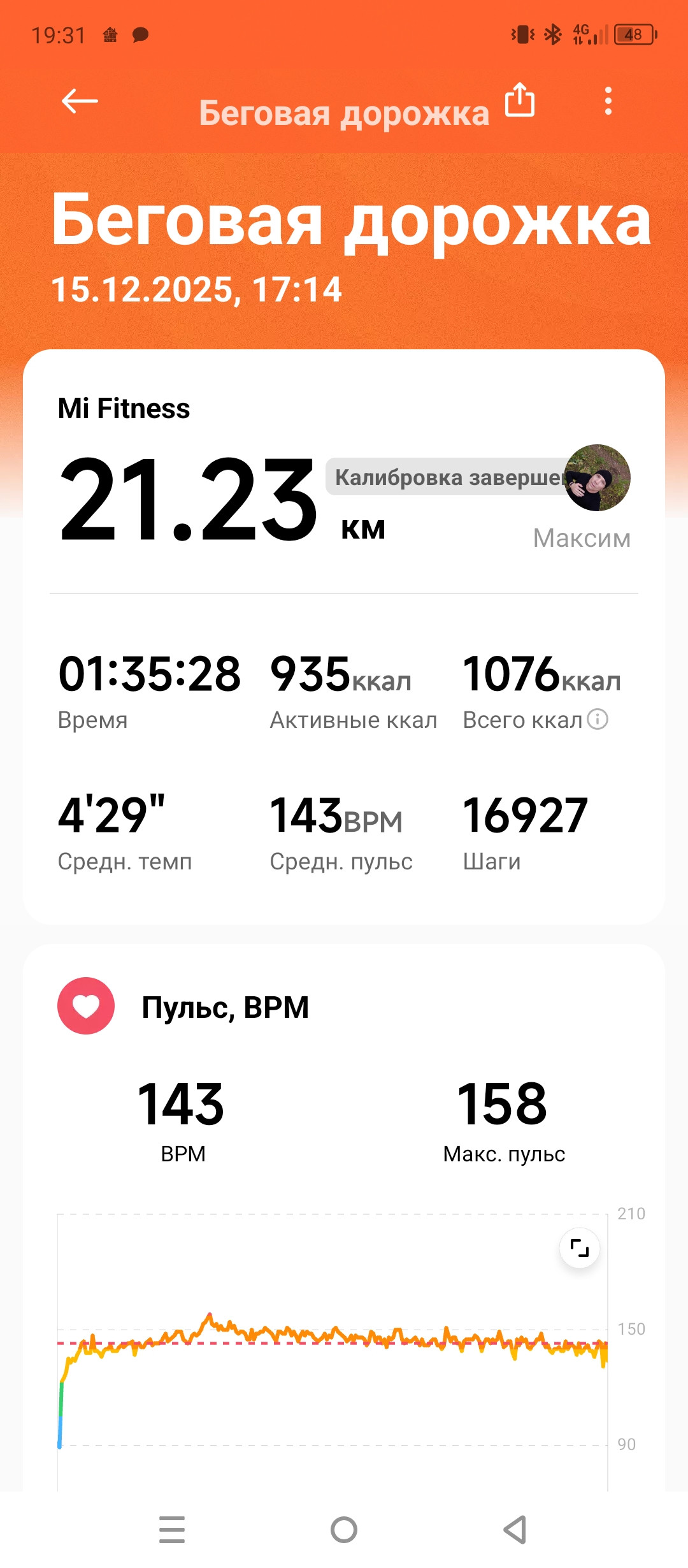Image resolution: width=688 pixels, height=1568 pixels.
Task: Tap the Калибровка завершена chip
Action: (448, 477)
